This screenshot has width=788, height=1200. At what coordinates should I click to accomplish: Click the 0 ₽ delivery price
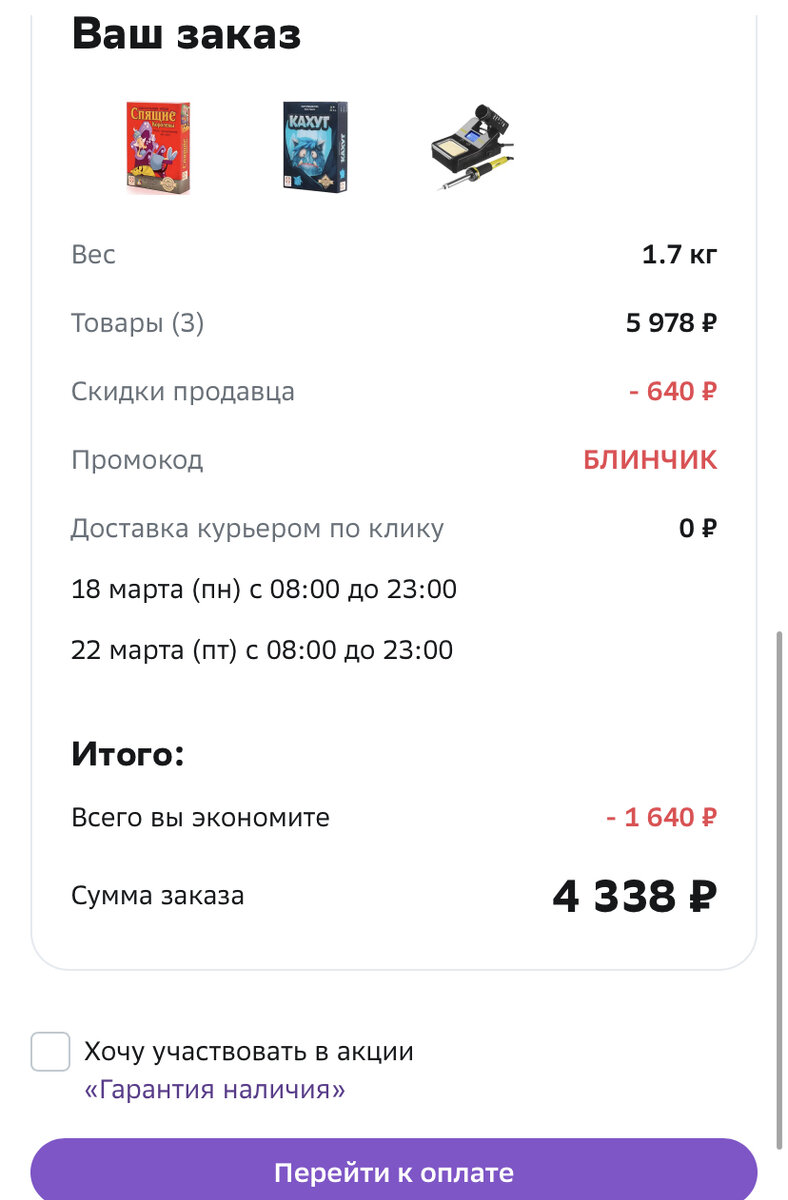702,527
